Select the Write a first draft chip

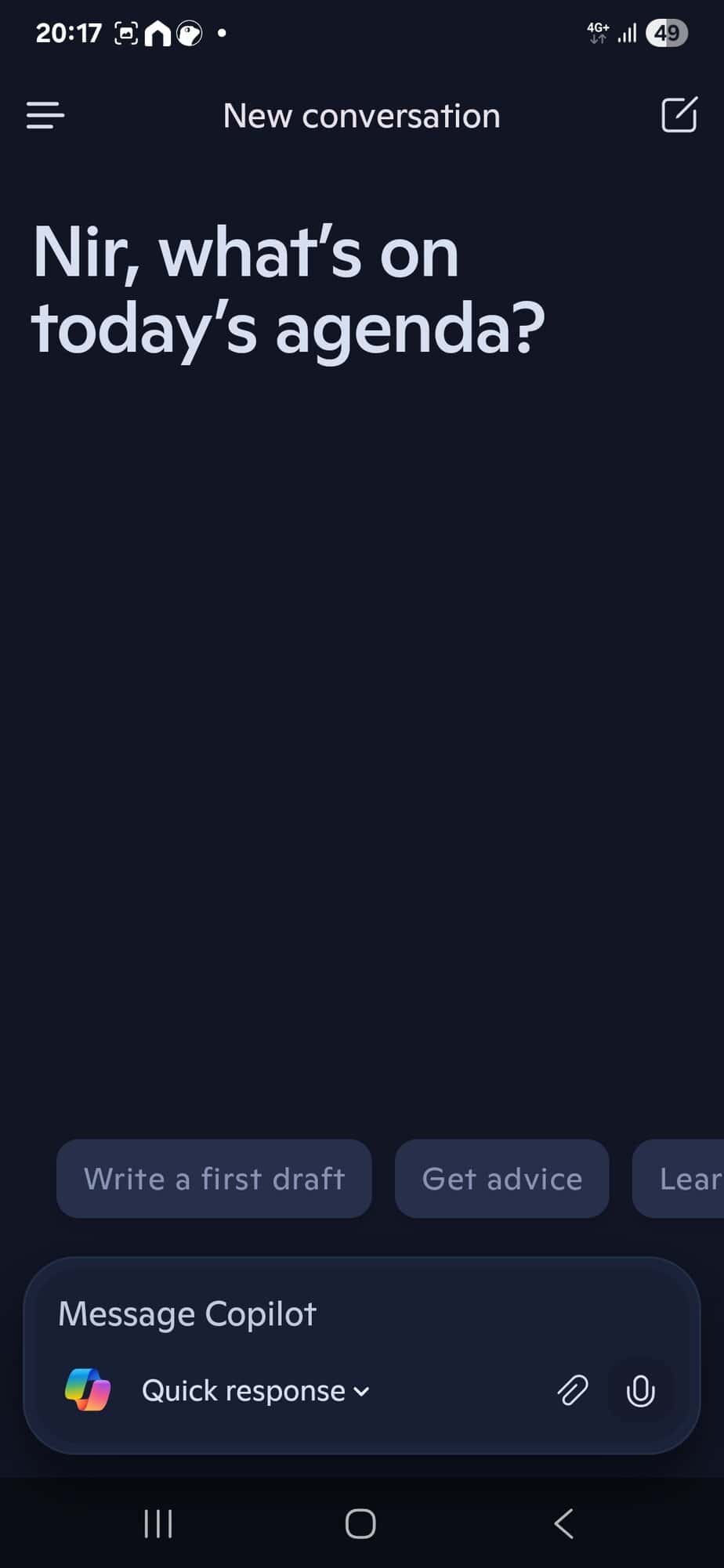[x=214, y=1179]
